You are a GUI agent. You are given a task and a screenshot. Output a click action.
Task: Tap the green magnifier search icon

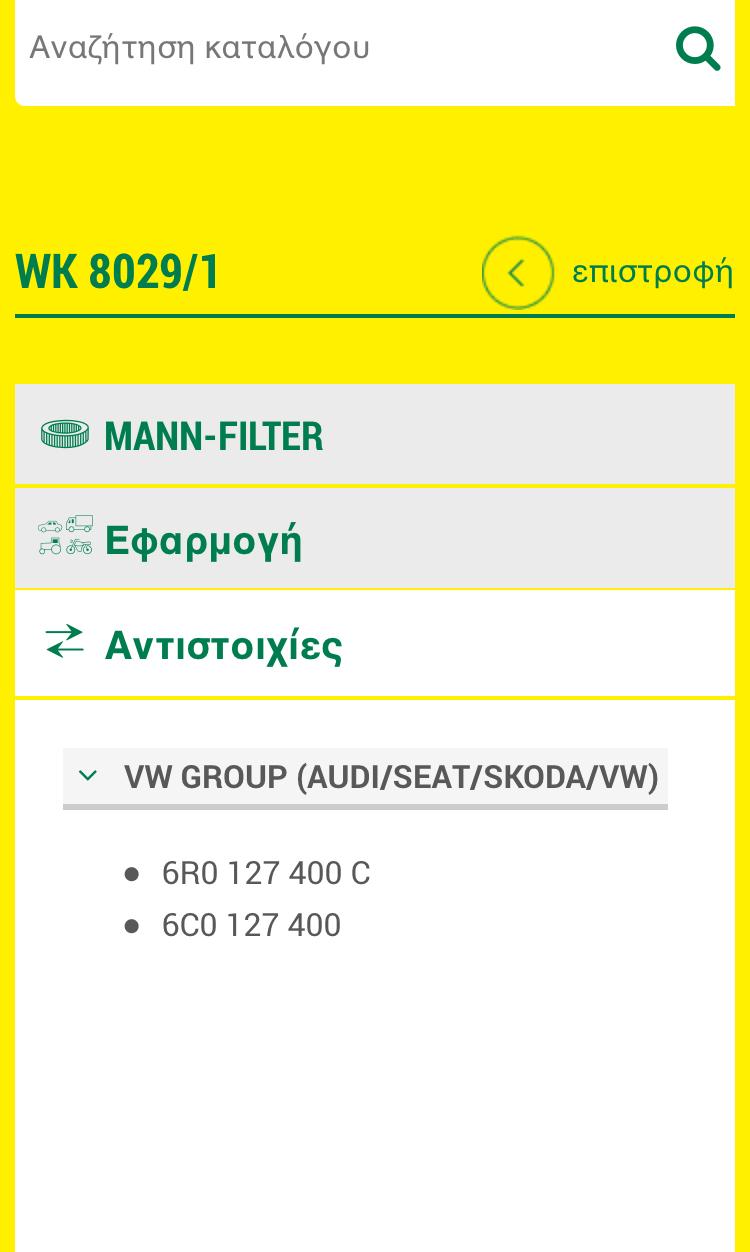point(698,48)
